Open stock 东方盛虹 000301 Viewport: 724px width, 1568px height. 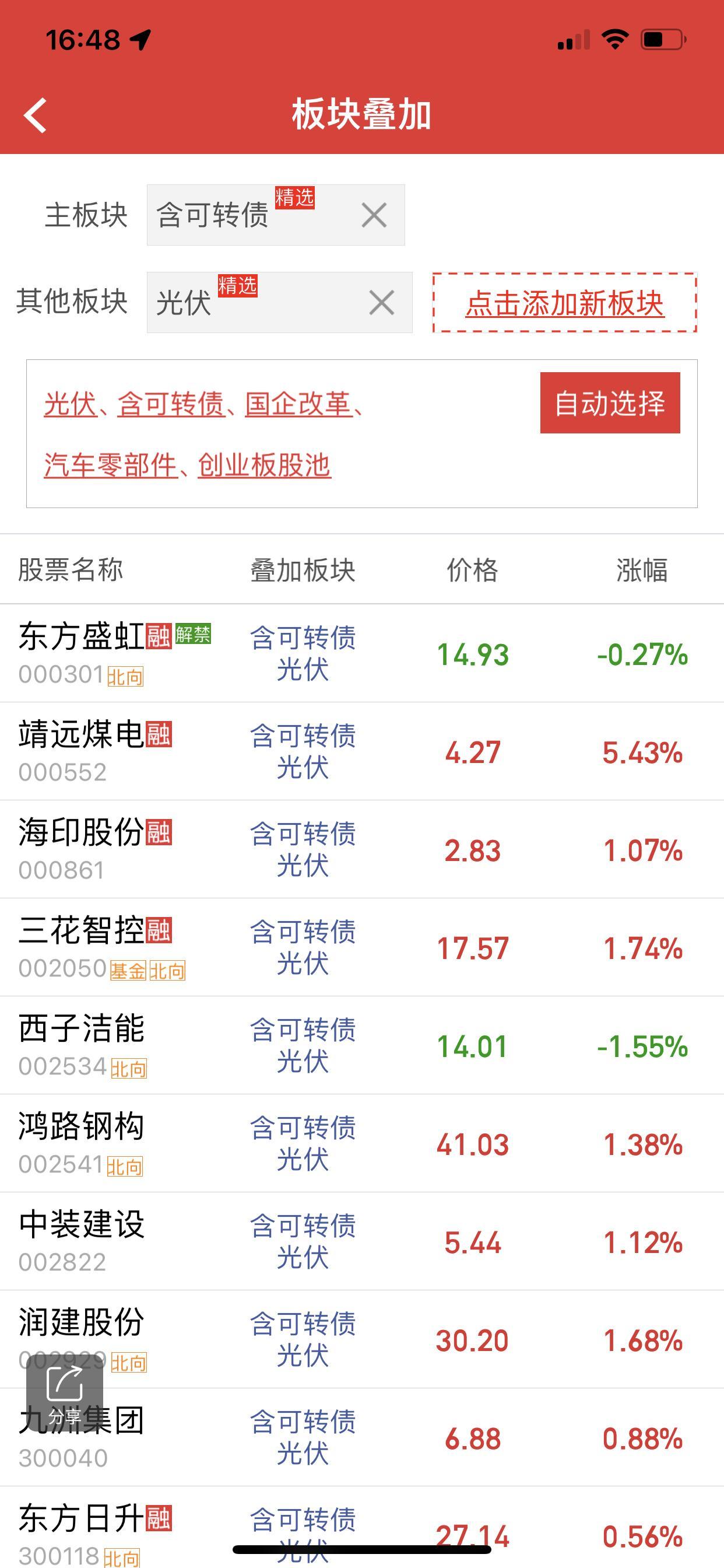362,653
